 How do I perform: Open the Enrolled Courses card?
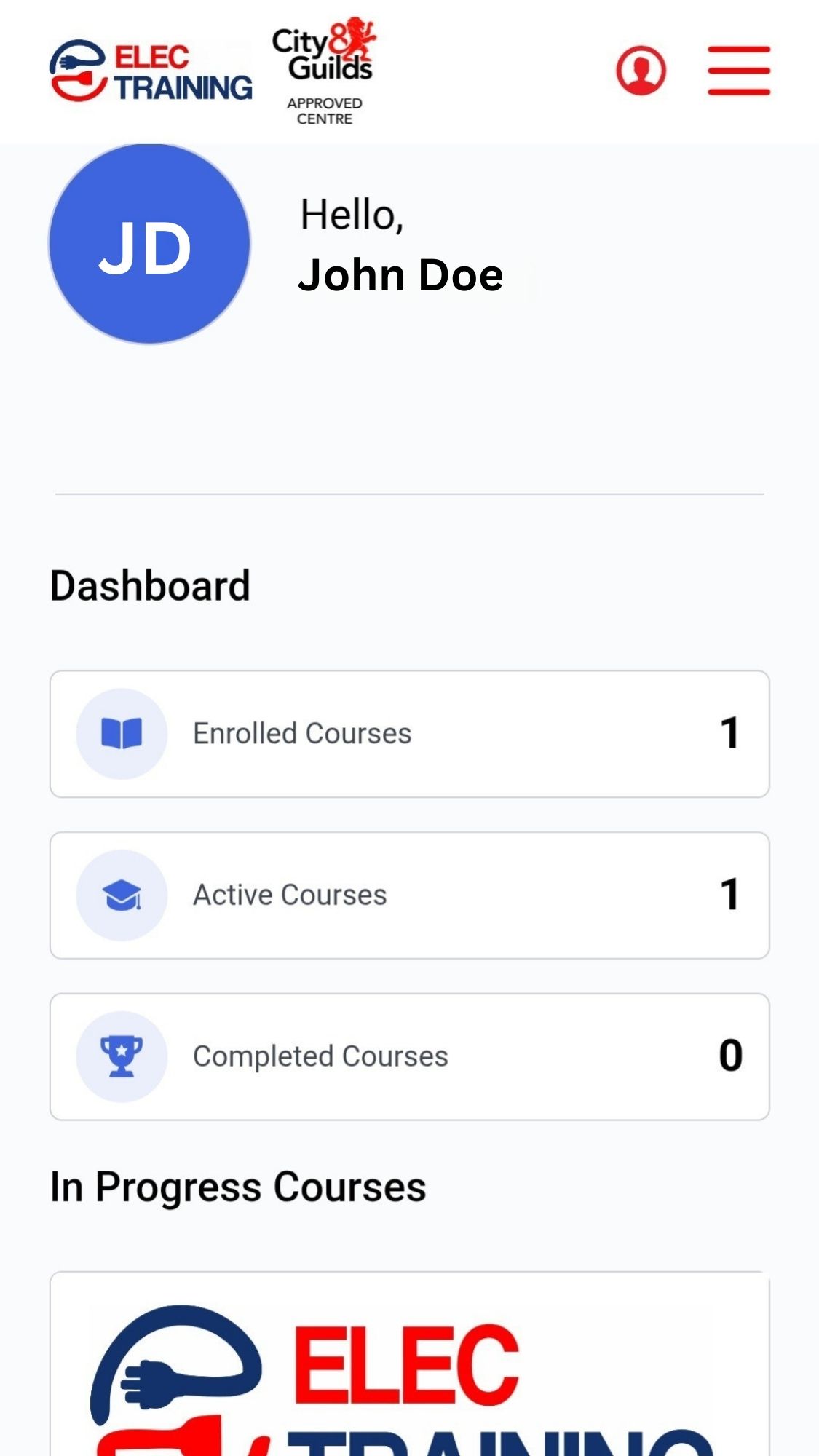pyautogui.click(x=409, y=734)
